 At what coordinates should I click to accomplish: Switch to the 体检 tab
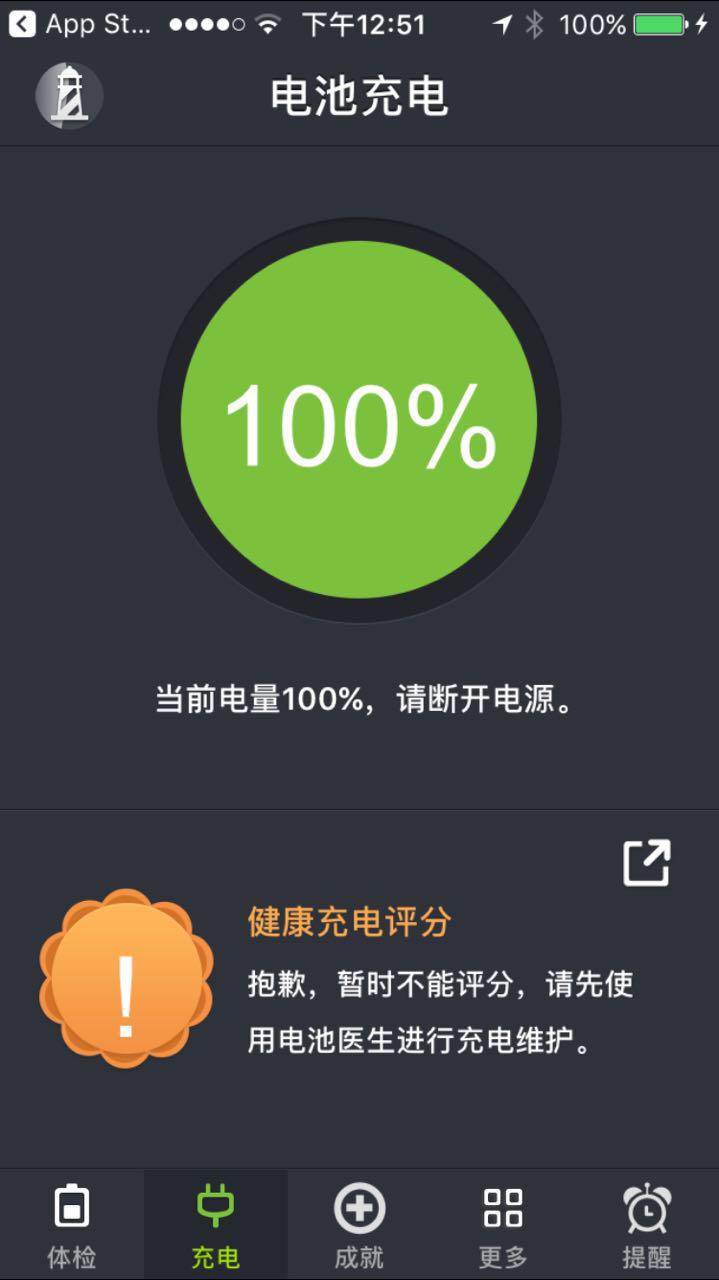click(x=71, y=1225)
